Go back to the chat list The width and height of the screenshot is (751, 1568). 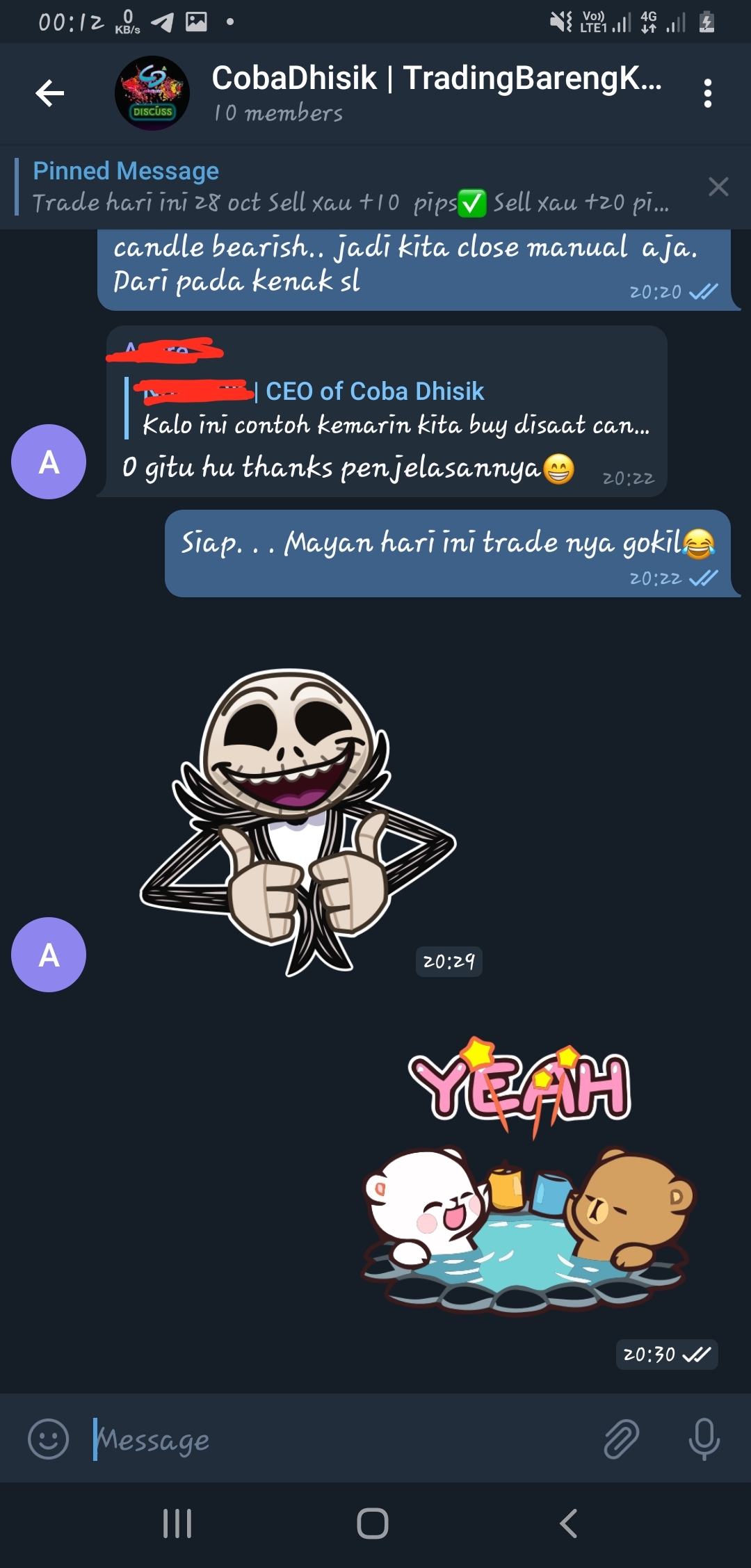click(x=50, y=93)
